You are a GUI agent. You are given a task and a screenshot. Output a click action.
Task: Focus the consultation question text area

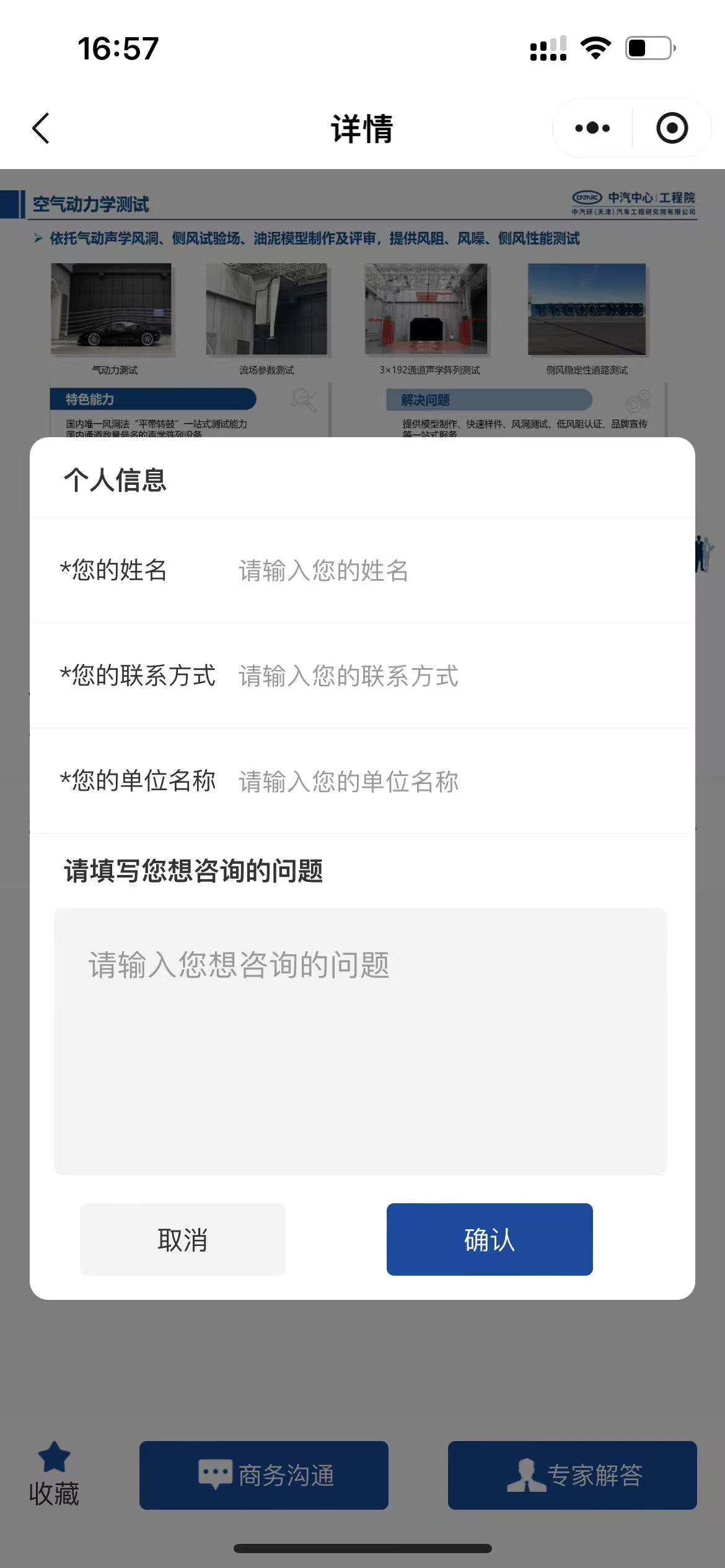(361, 1040)
